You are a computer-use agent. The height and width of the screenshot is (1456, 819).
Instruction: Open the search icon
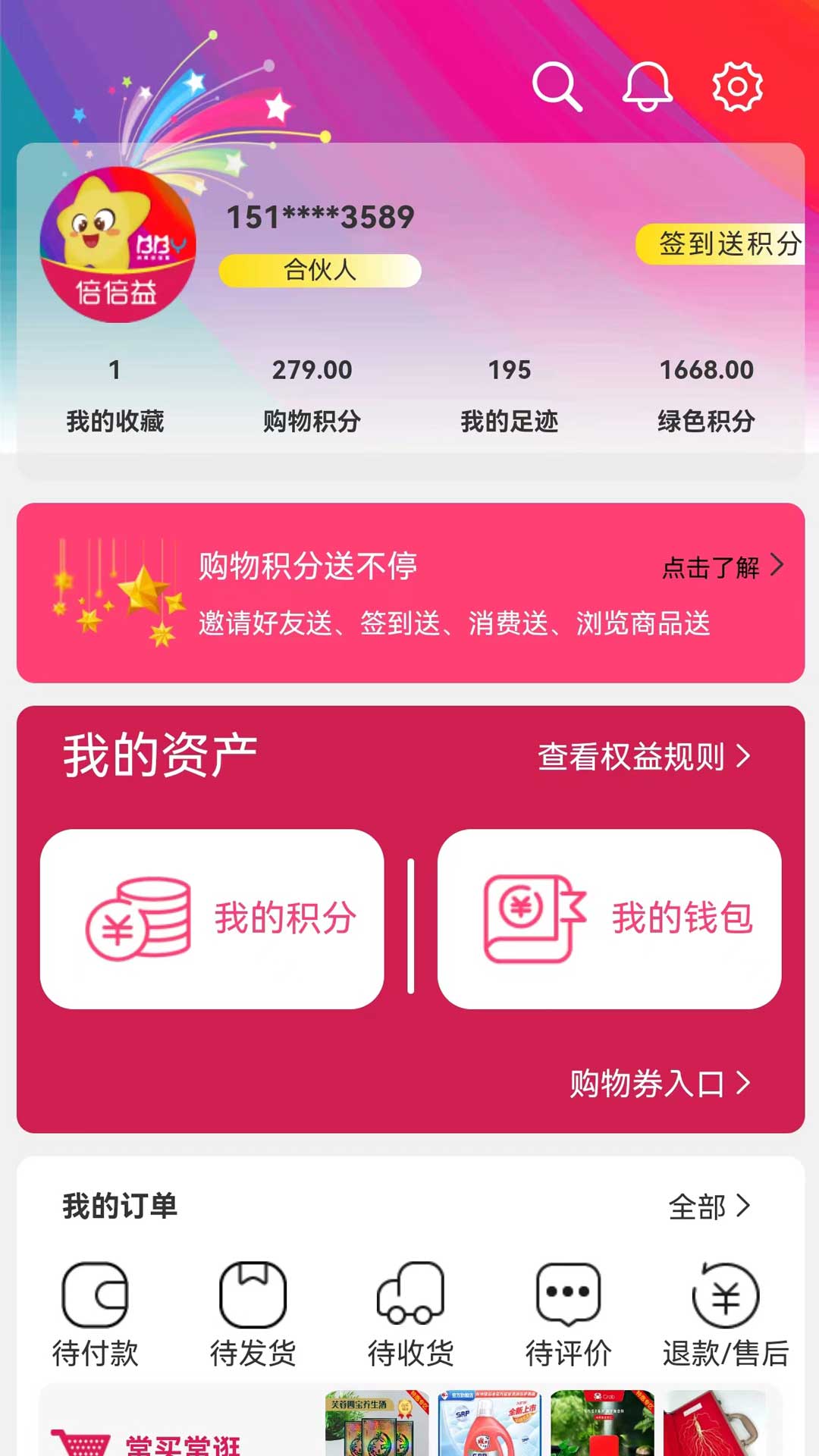(557, 86)
